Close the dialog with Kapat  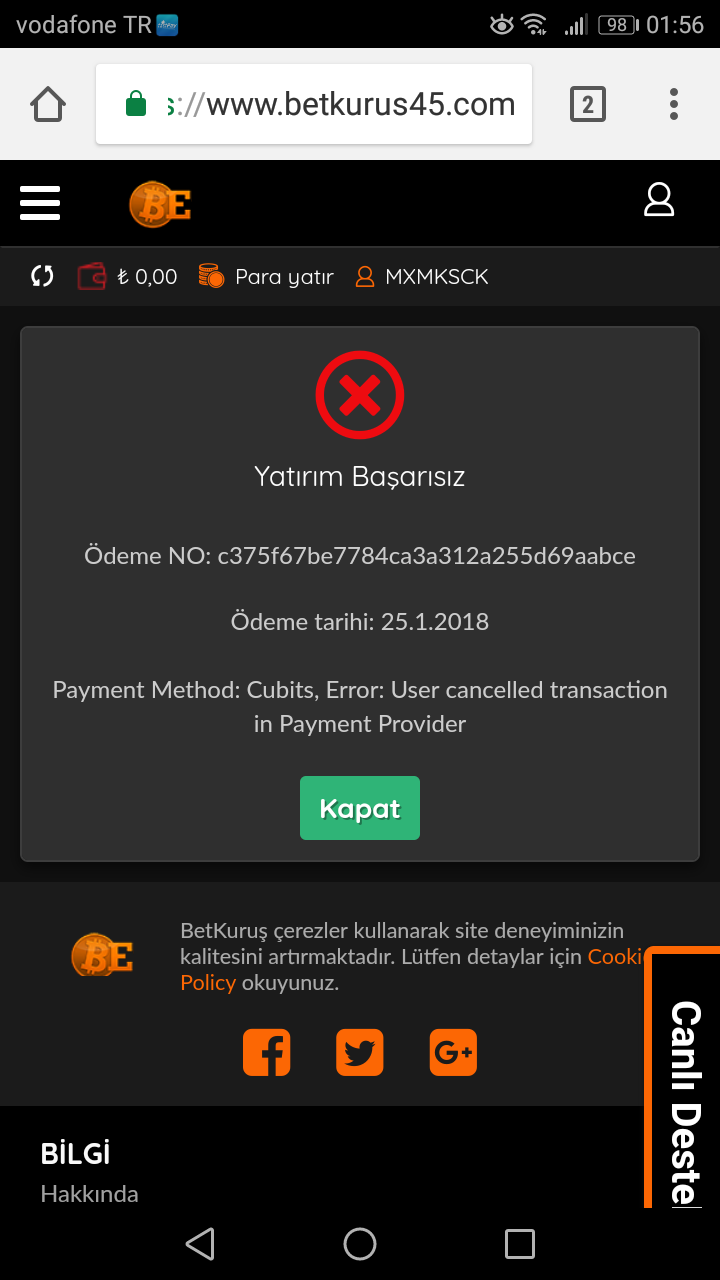click(360, 808)
